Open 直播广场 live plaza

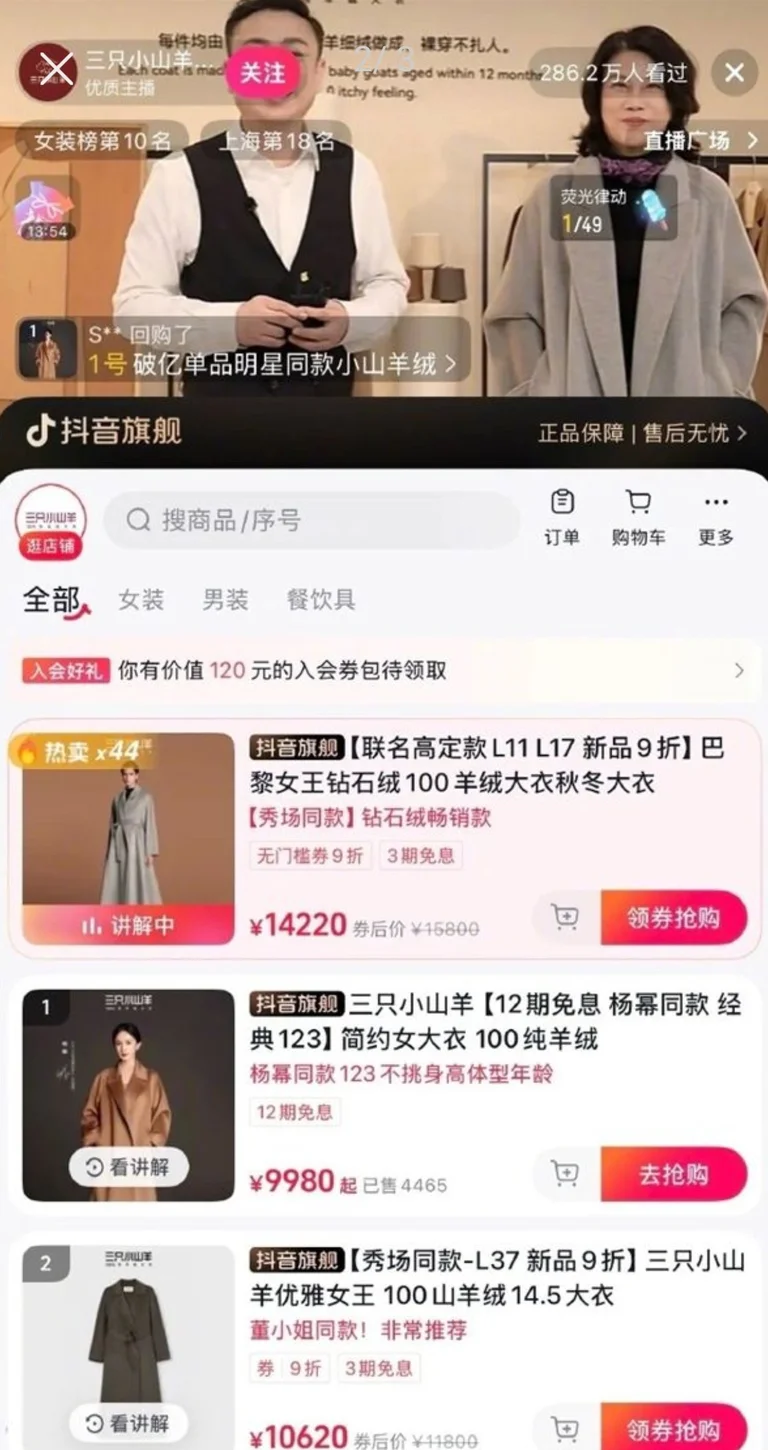700,140
